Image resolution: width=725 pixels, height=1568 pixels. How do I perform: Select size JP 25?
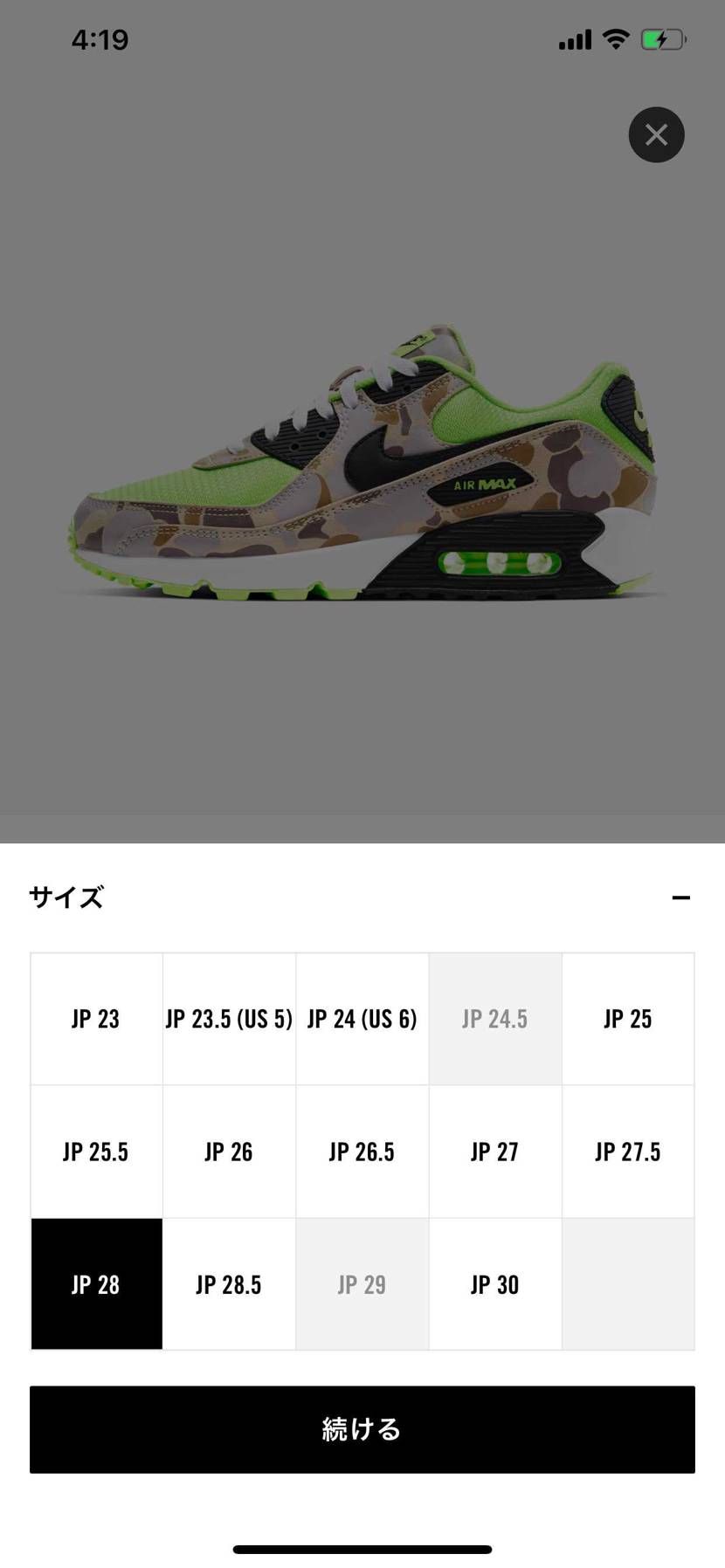point(628,1019)
